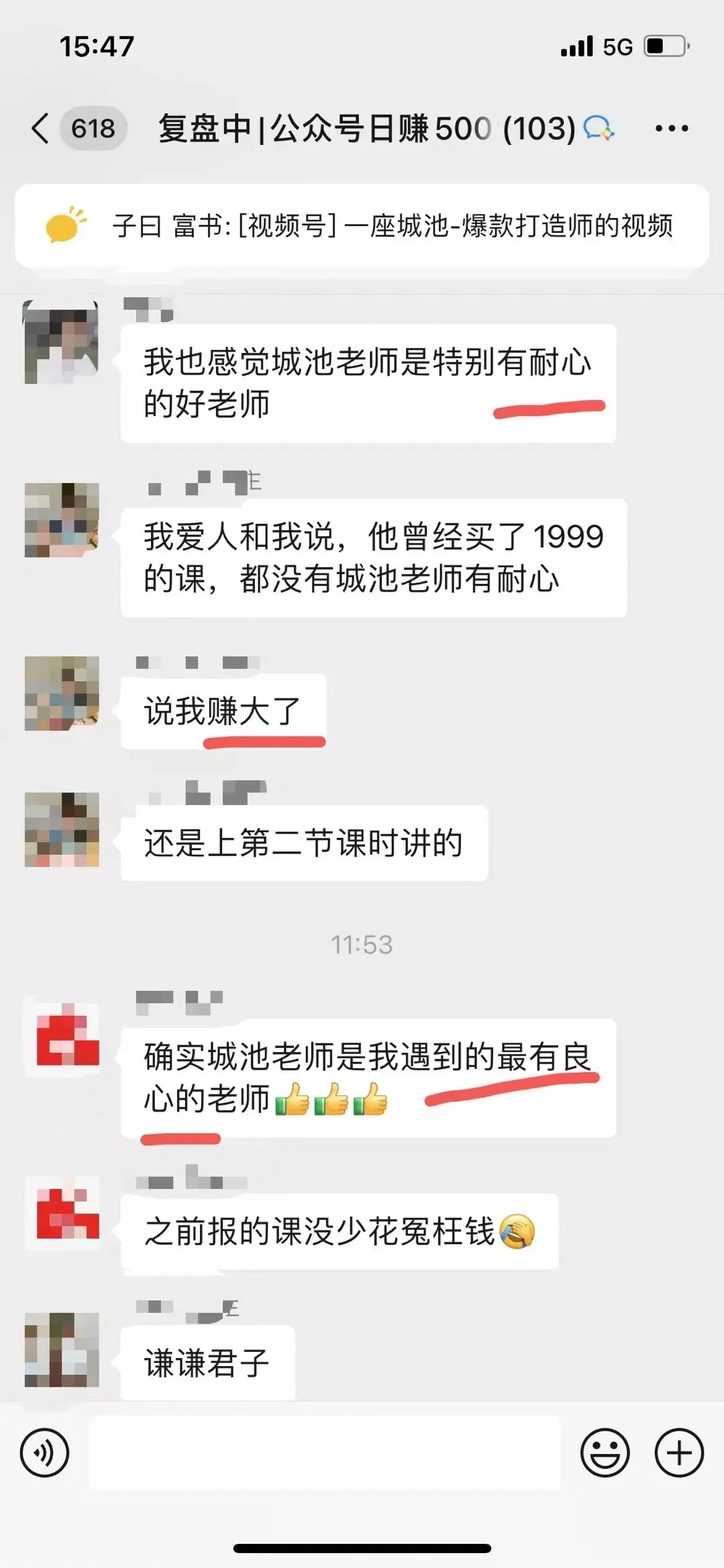Open the group chat overflow menu

click(672, 128)
